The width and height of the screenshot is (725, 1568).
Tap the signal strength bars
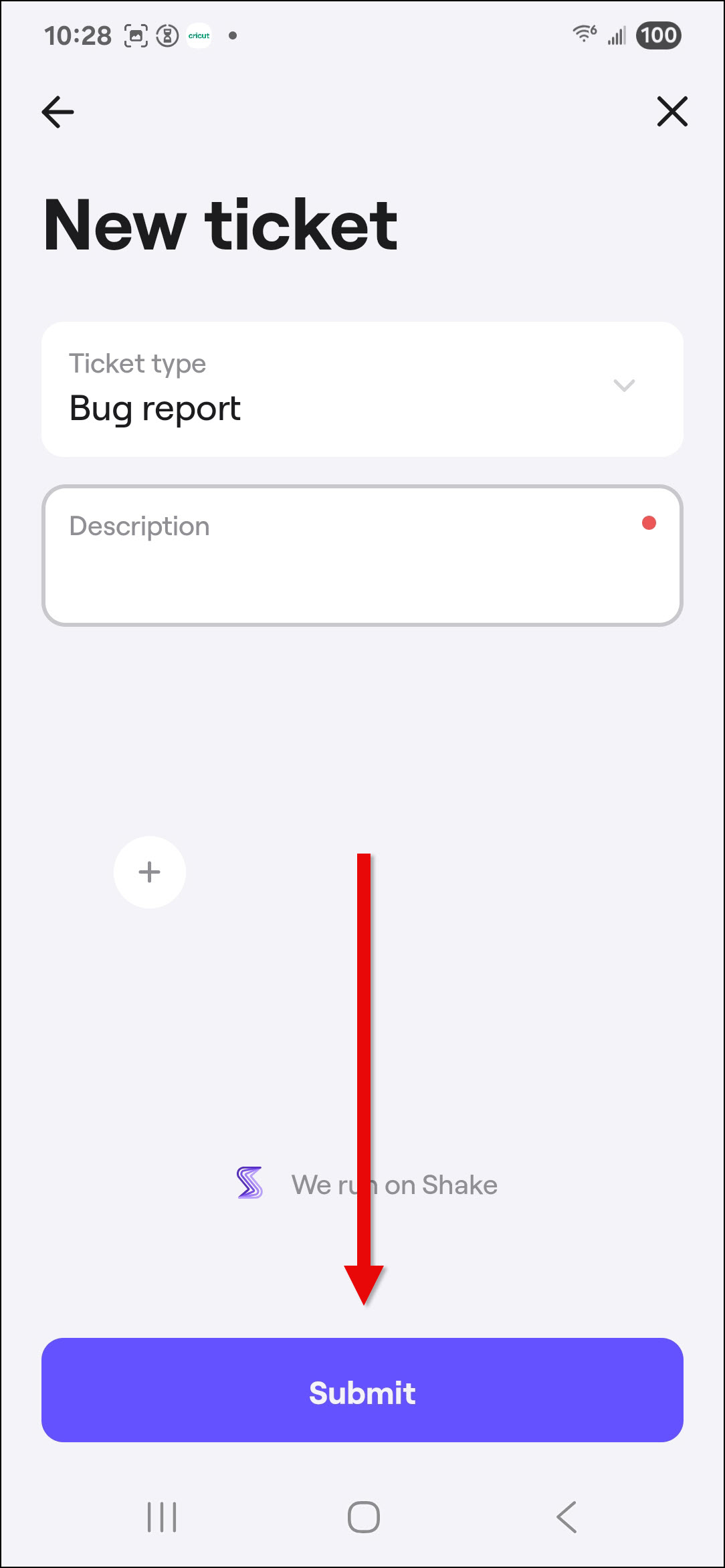tap(616, 35)
